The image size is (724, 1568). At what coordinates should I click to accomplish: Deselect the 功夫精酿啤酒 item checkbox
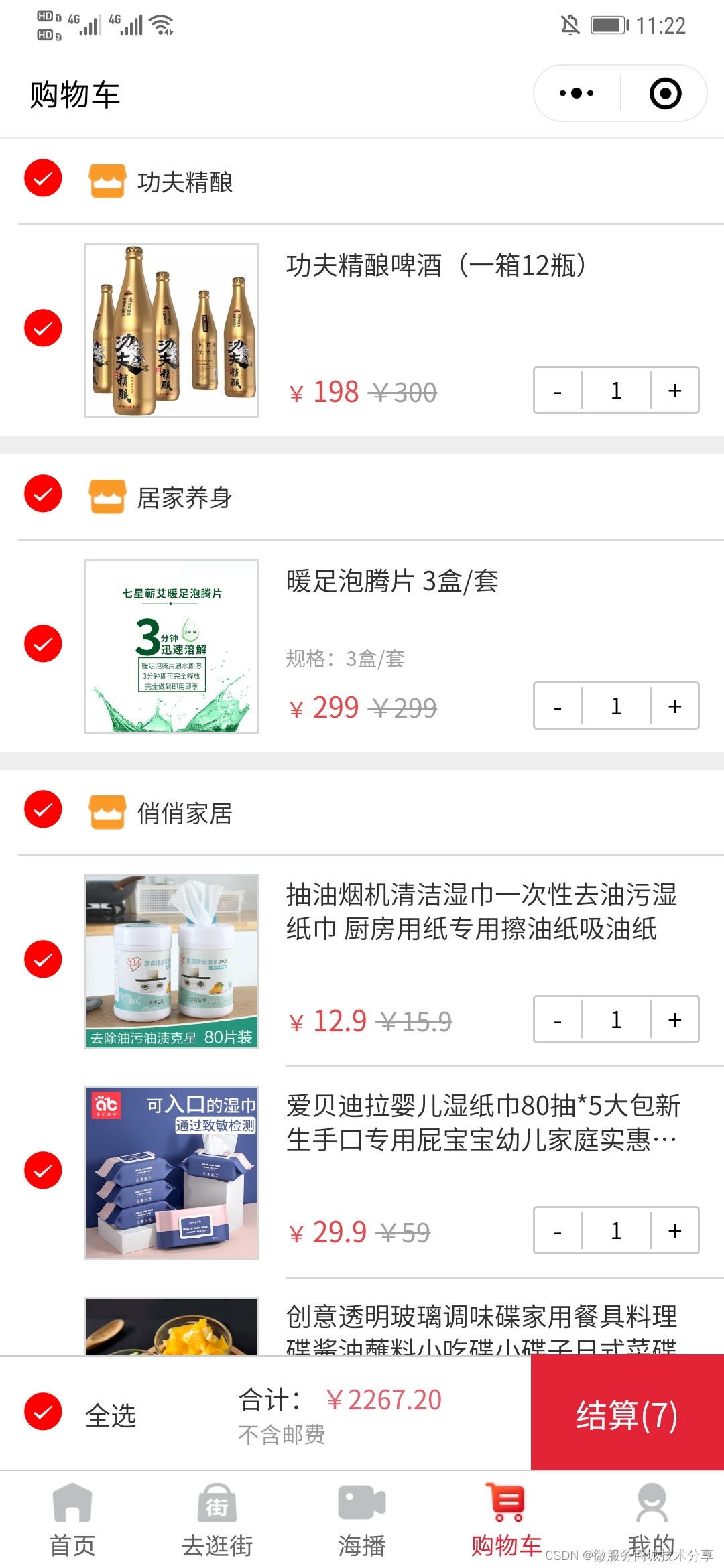(43, 328)
